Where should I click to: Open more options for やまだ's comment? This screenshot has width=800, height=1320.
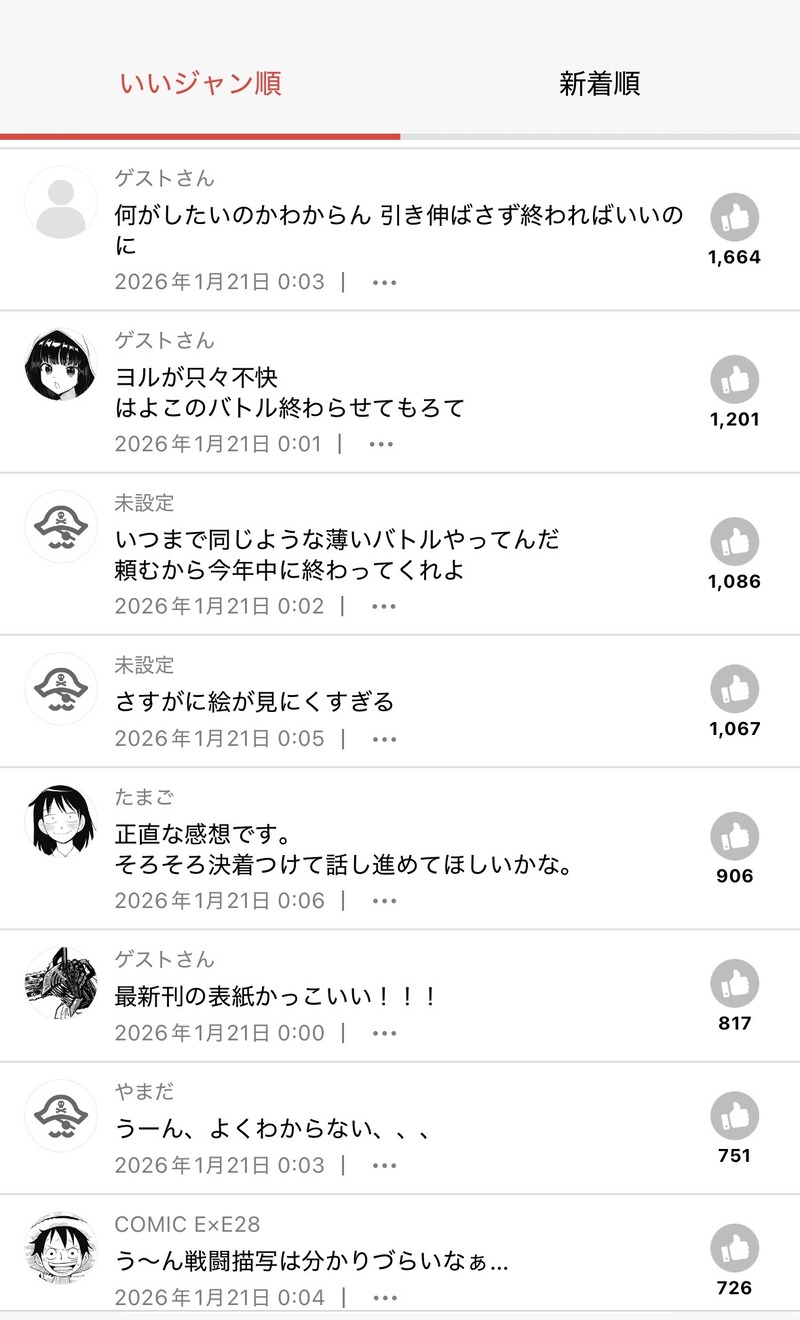point(384,1166)
